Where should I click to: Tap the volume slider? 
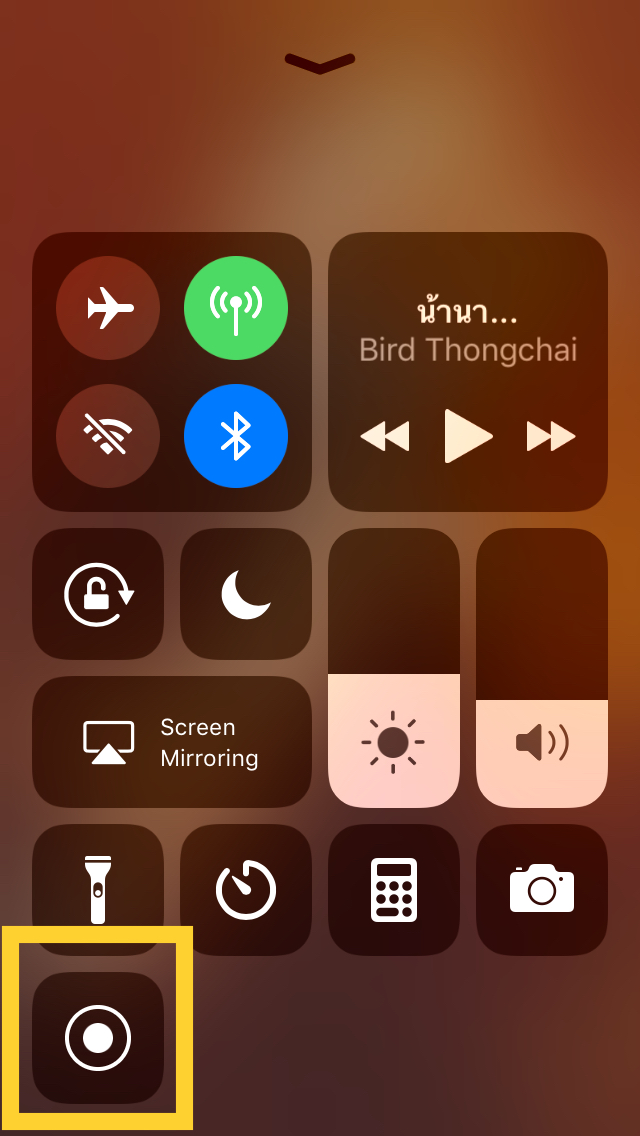[x=542, y=668]
